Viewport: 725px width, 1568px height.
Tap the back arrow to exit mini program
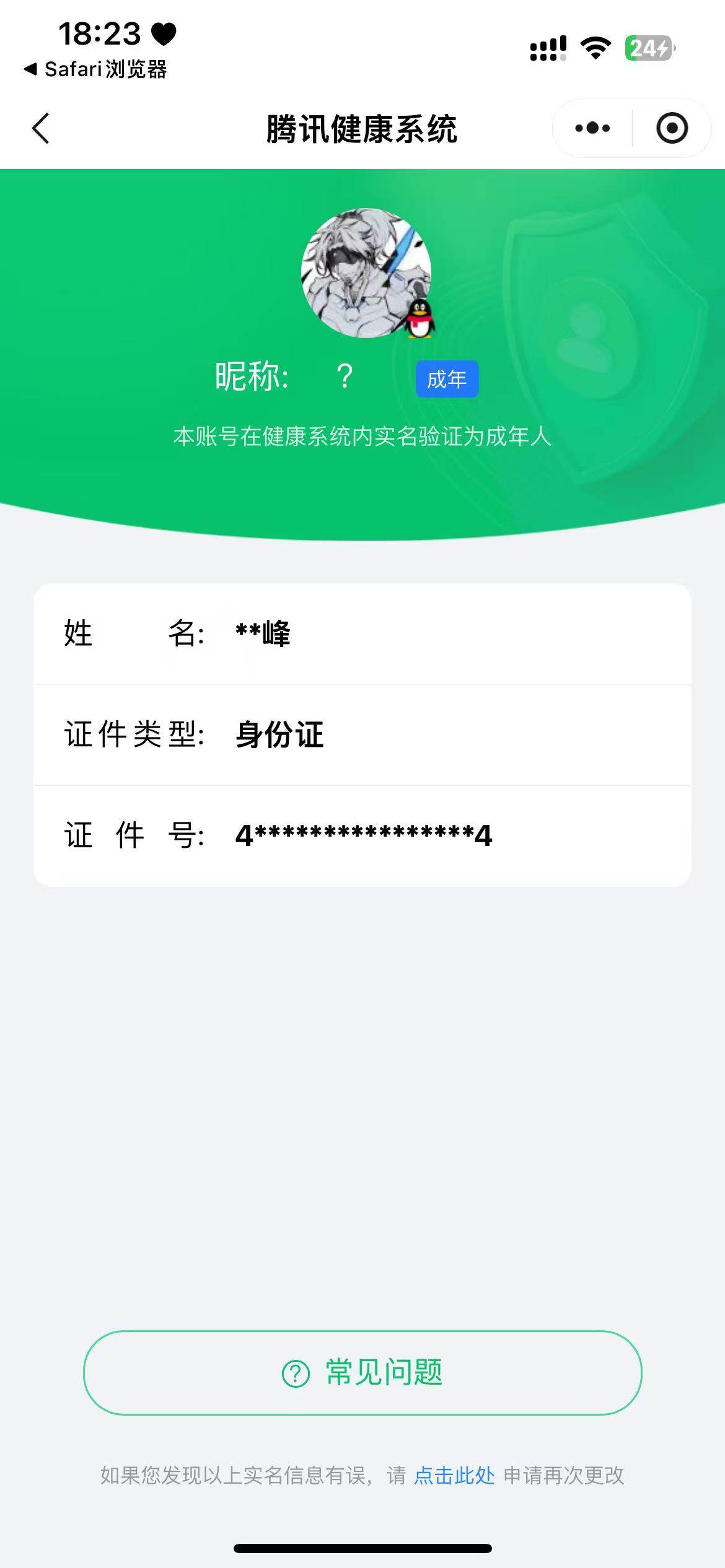tap(41, 127)
